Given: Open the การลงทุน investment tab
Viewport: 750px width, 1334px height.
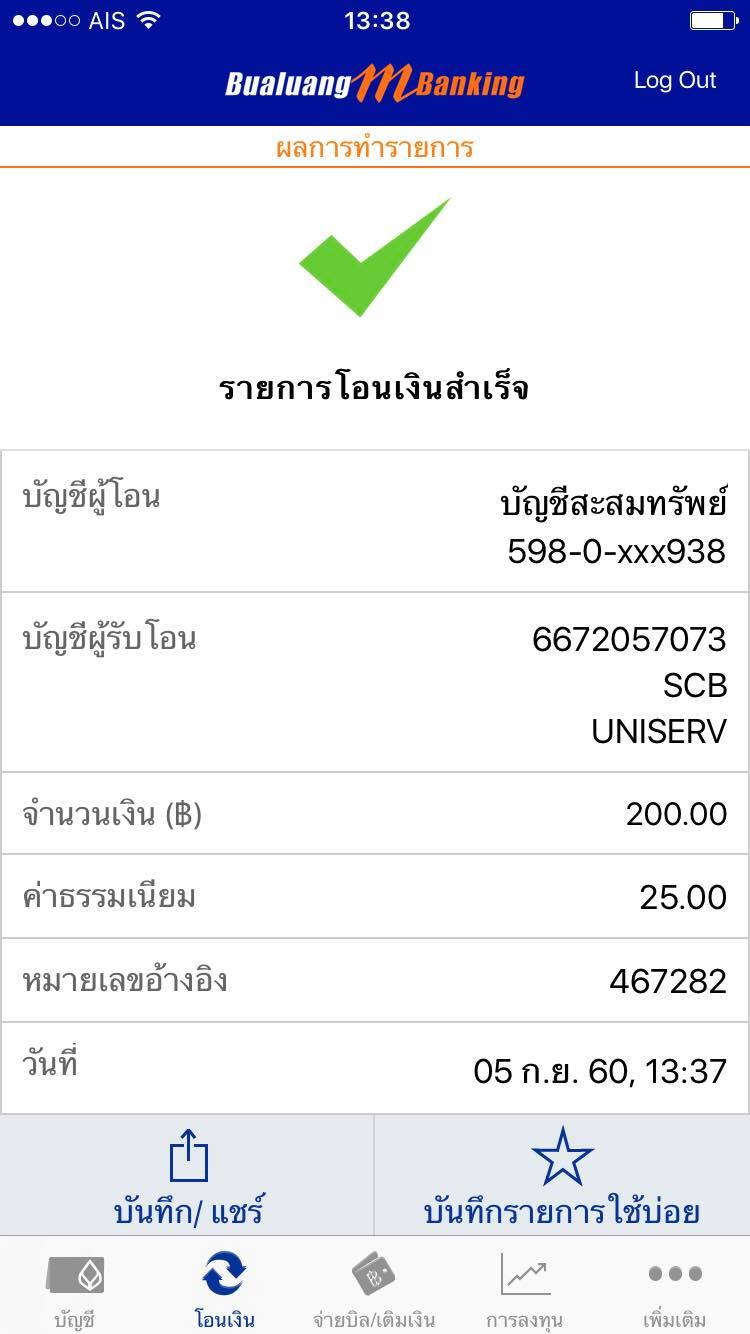Looking at the screenshot, I should (525, 1288).
